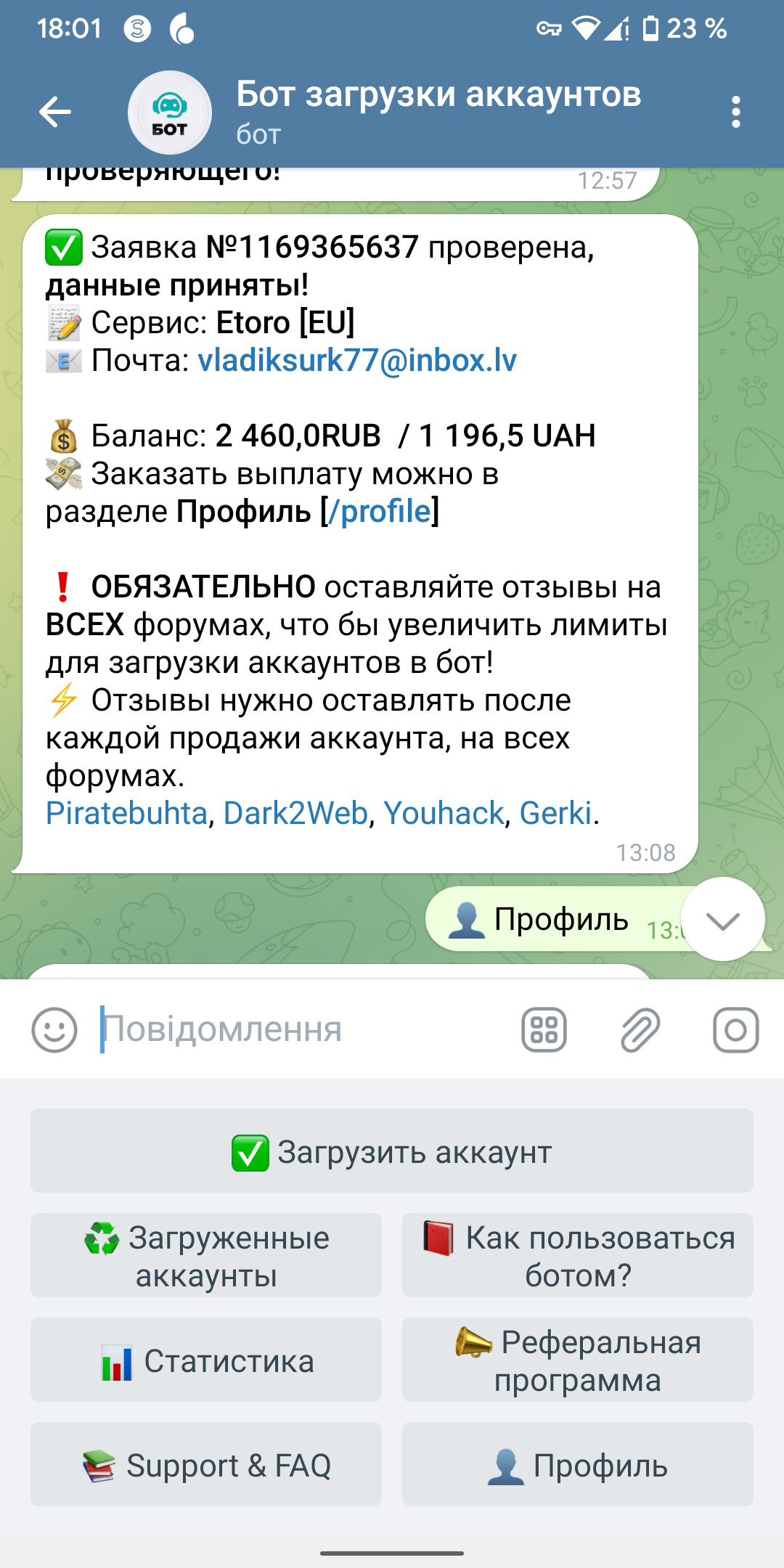Open the bot profile avatar

[170, 113]
